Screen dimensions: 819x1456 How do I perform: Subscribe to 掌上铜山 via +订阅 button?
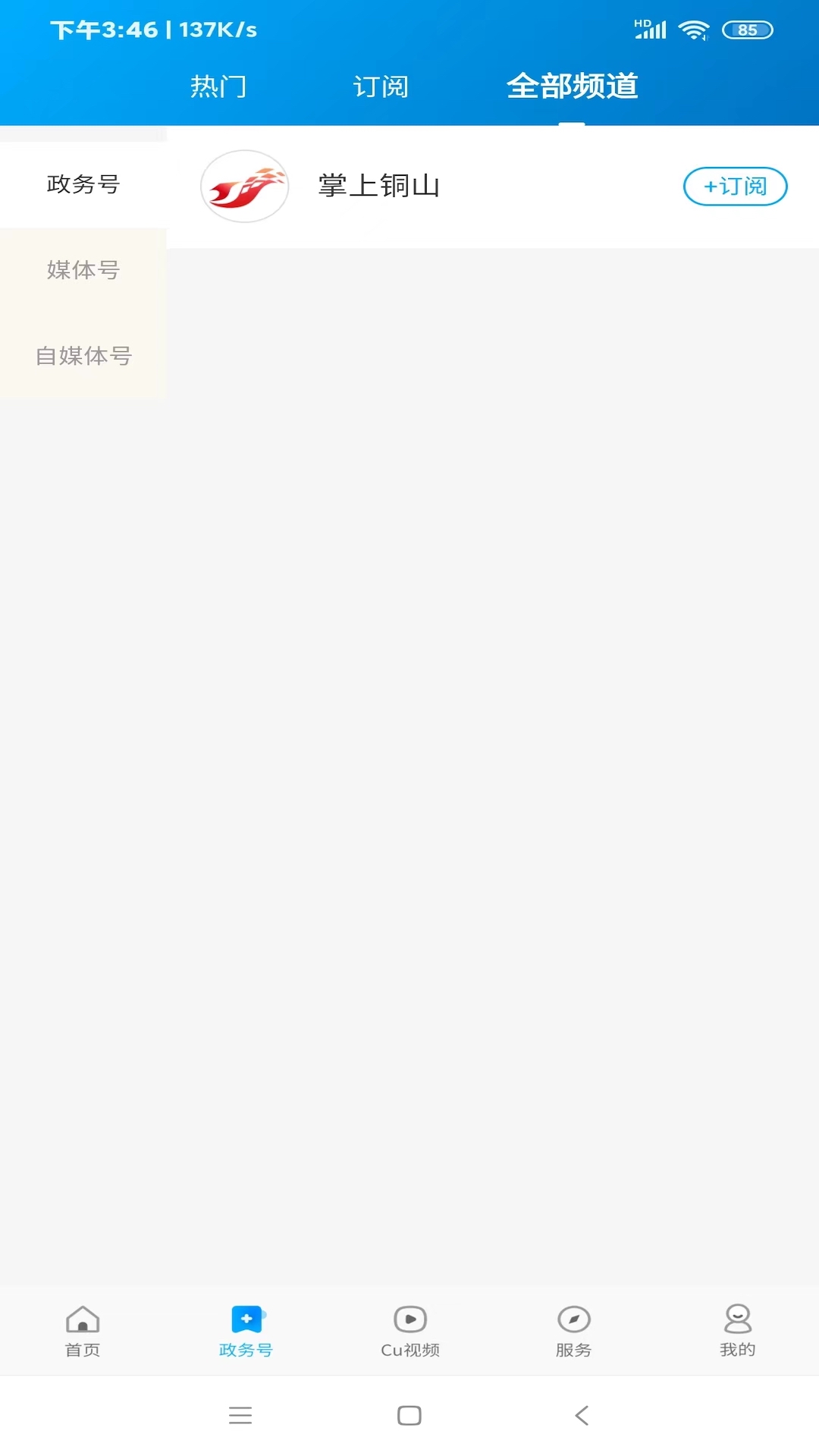click(734, 186)
